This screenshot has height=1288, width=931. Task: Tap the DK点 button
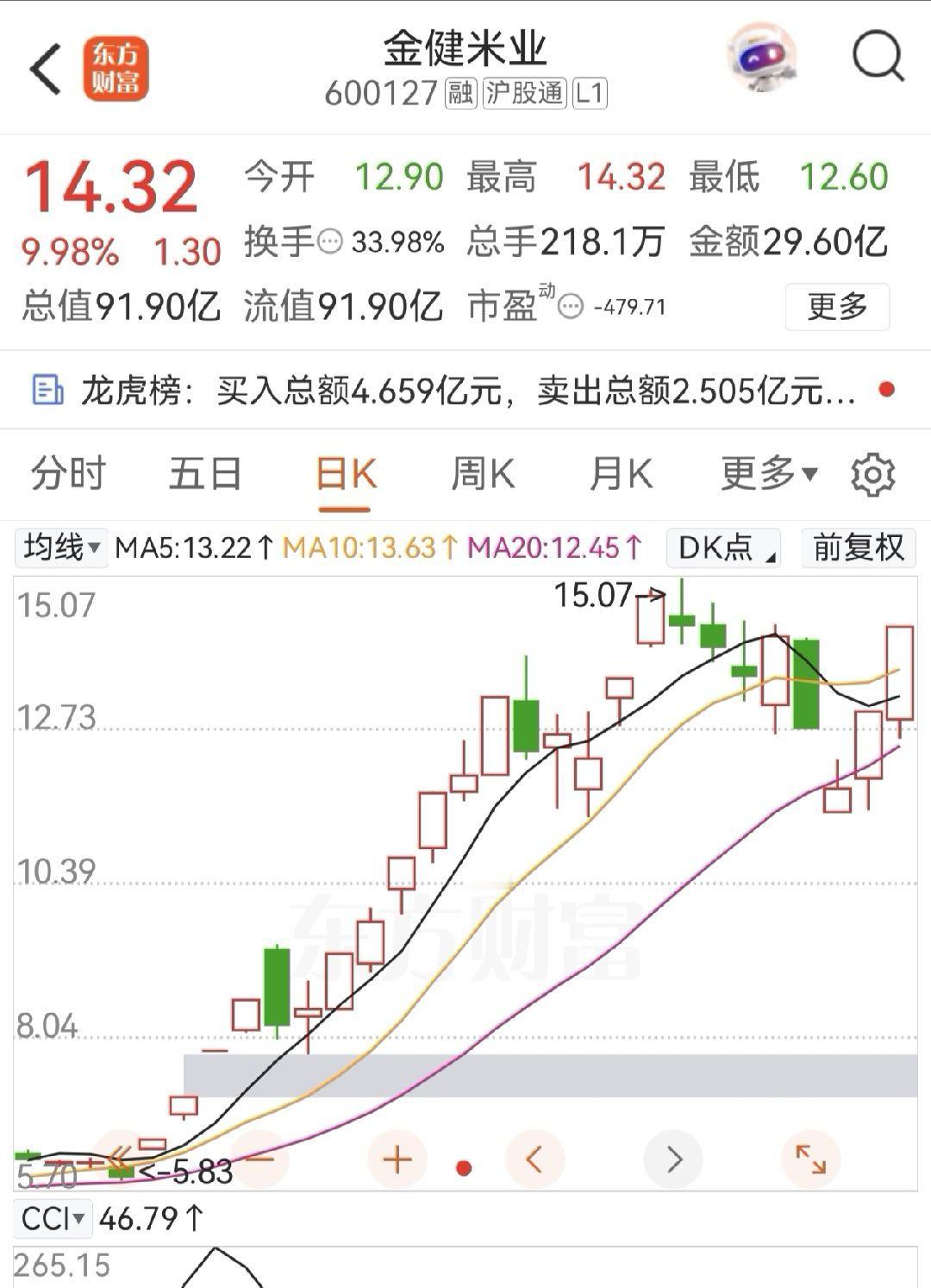[725, 547]
